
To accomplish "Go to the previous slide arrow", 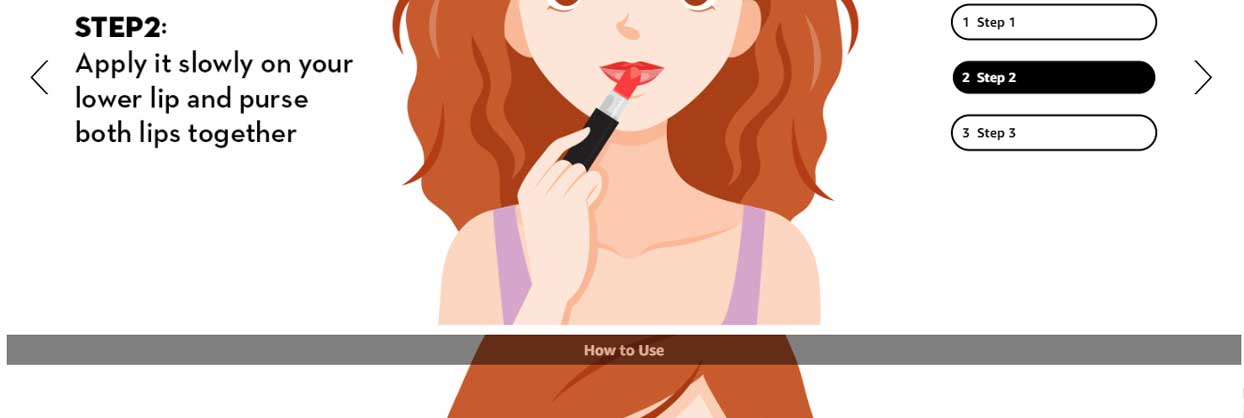I will point(39,77).
